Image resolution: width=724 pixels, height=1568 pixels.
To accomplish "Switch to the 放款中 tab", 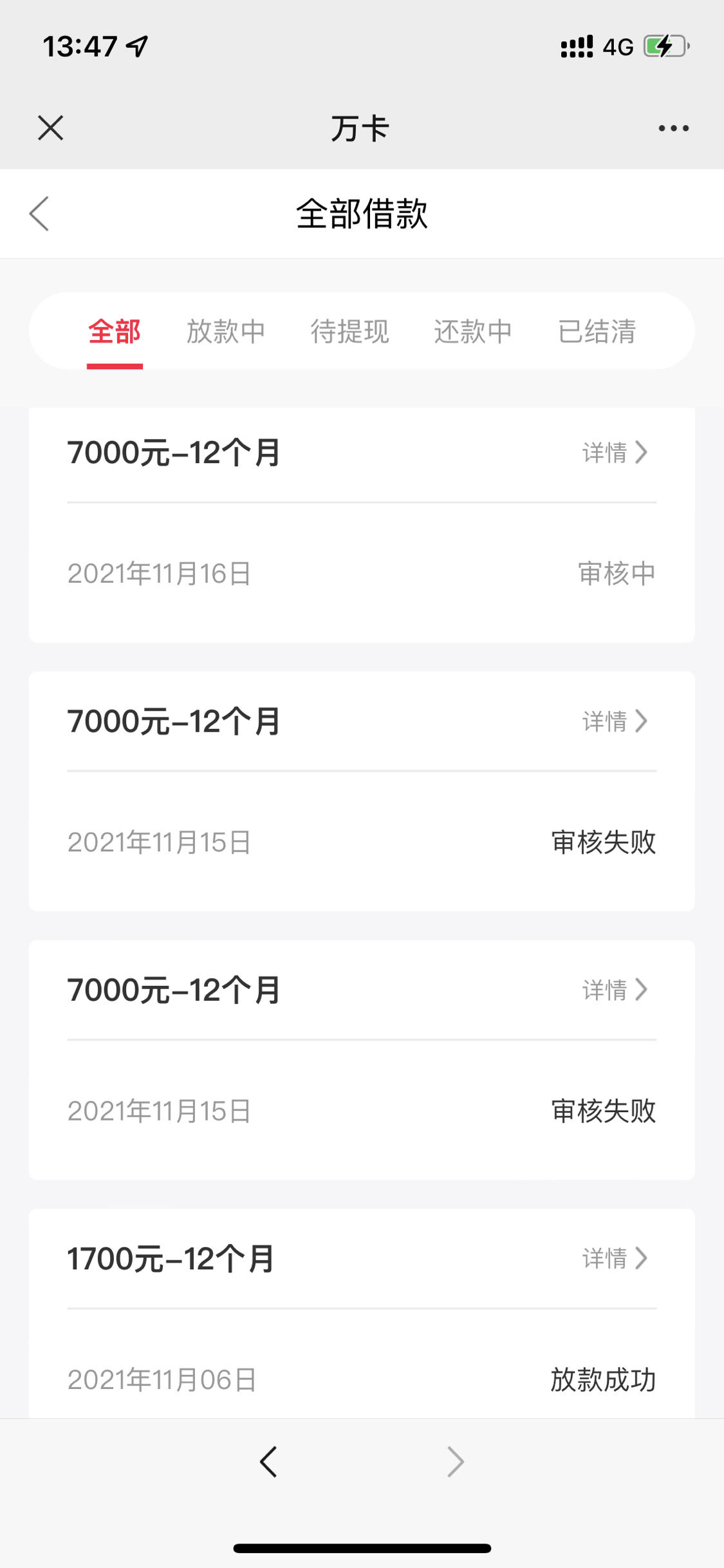I will 226,332.
